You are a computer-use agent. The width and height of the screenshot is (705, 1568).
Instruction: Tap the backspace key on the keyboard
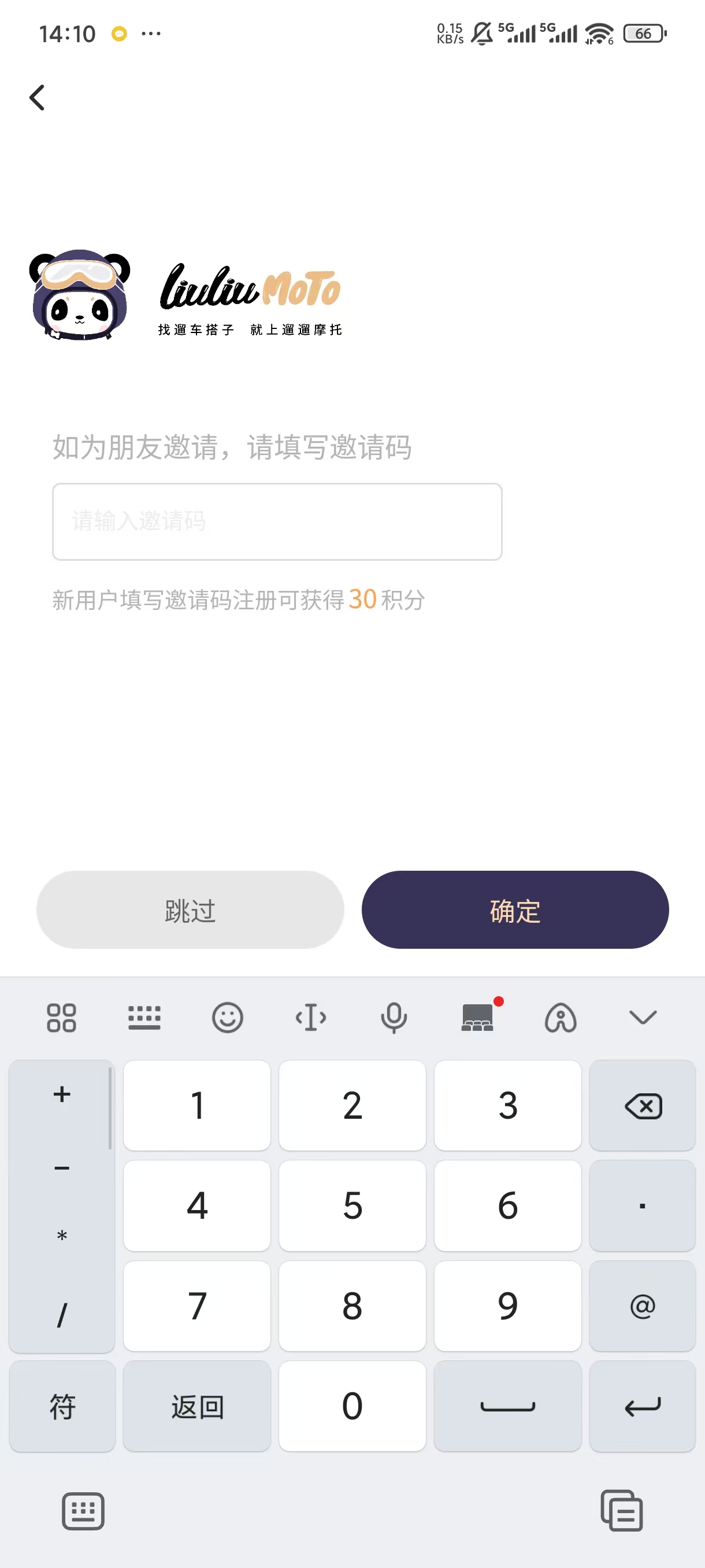tap(642, 1106)
